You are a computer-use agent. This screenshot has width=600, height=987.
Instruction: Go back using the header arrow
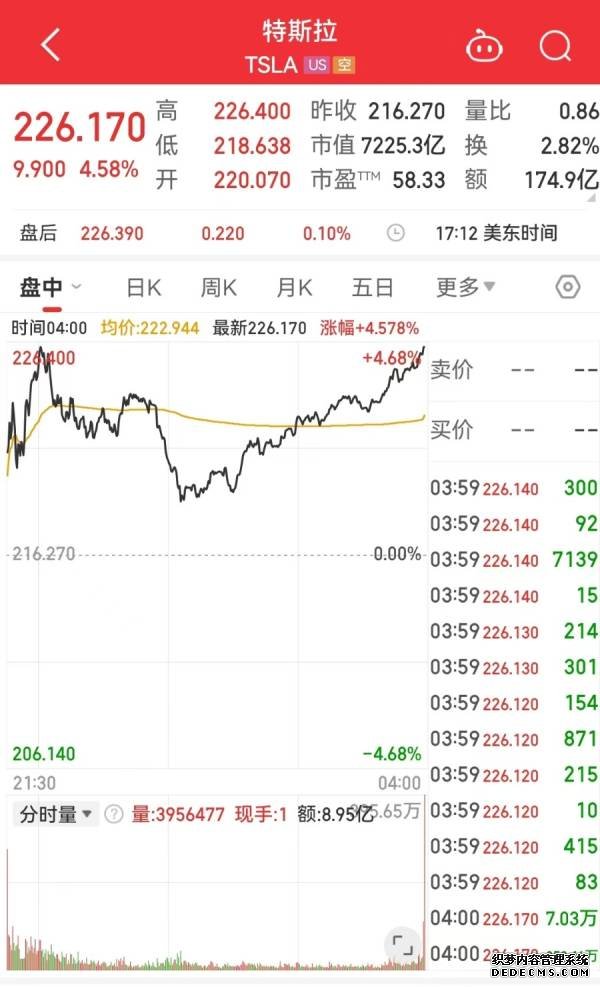50,45
